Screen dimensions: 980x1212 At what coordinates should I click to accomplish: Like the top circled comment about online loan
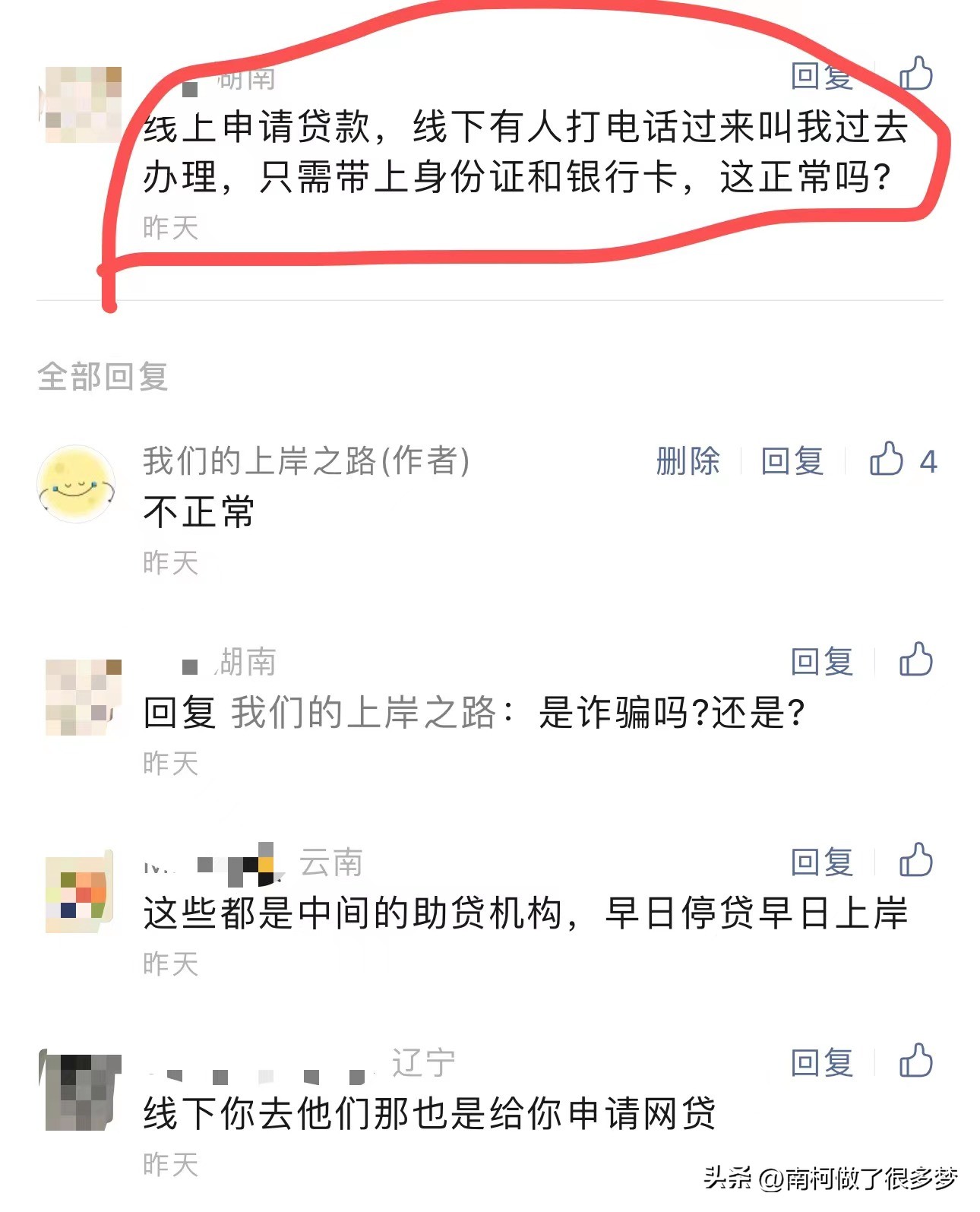click(917, 75)
